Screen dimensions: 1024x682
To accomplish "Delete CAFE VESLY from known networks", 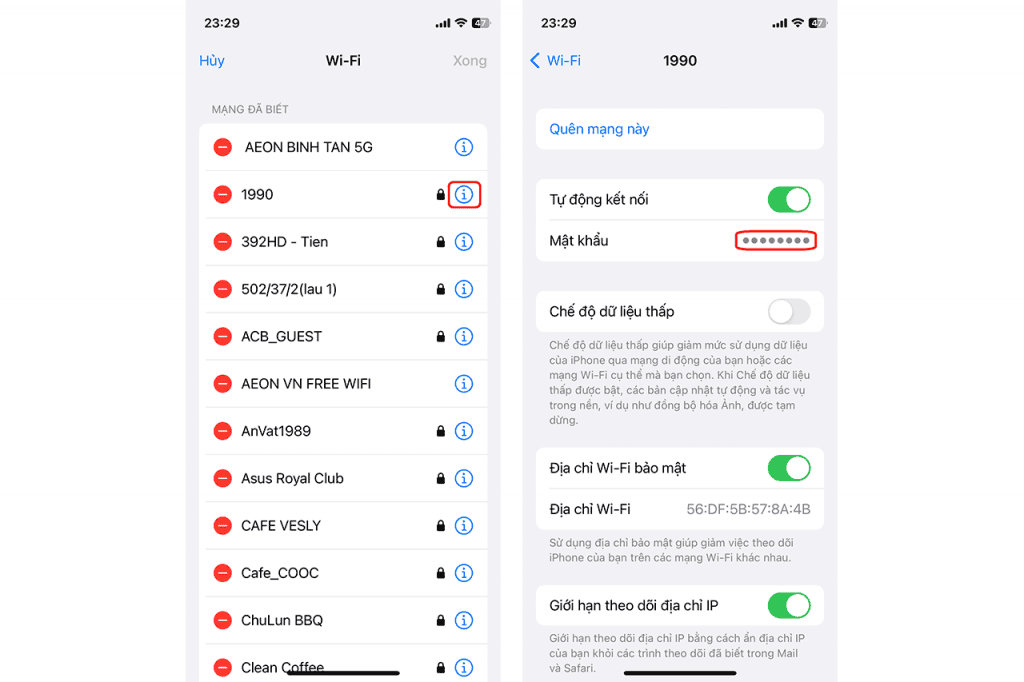I will [x=223, y=526].
